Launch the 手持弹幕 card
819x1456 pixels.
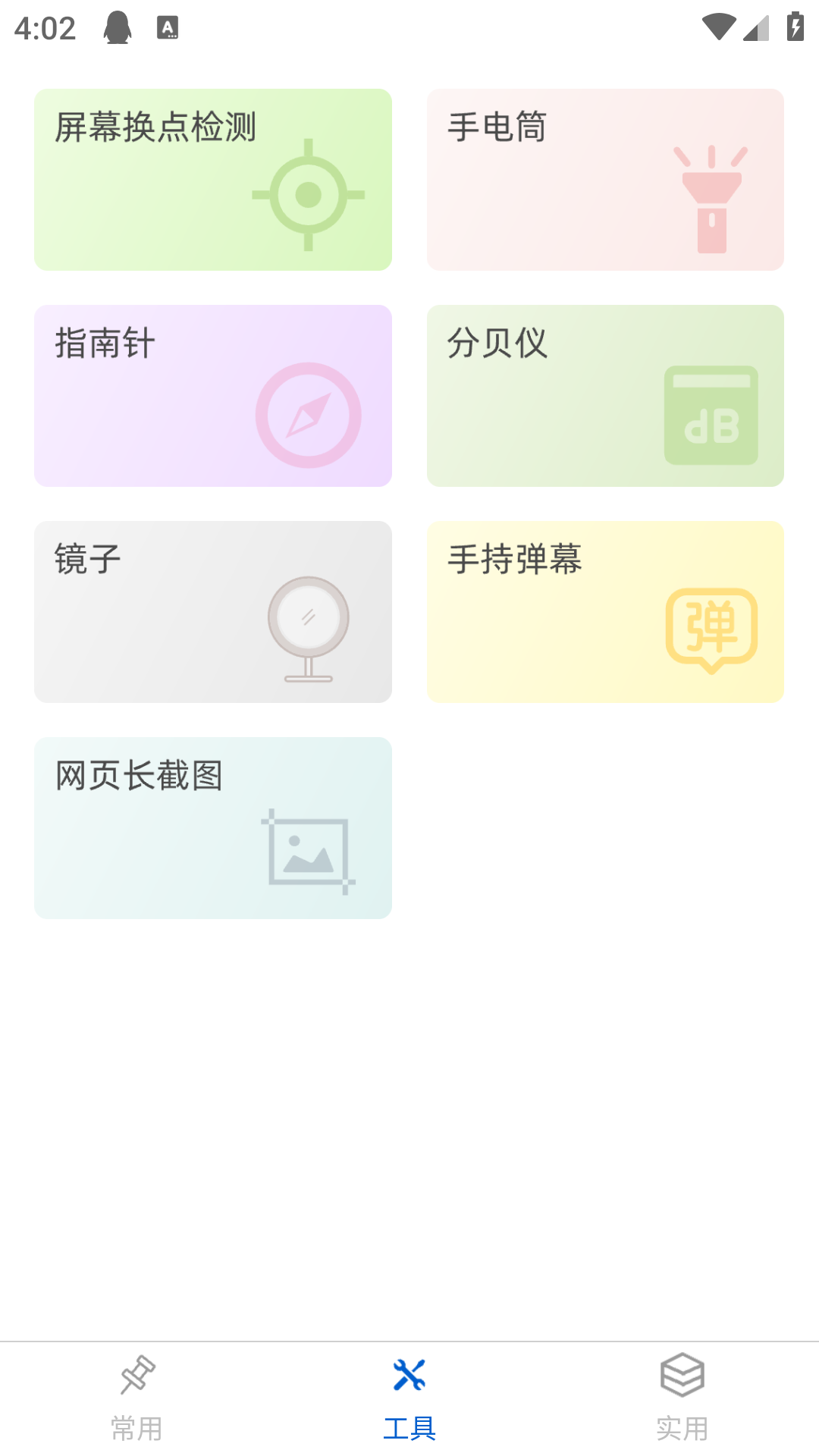(606, 611)
